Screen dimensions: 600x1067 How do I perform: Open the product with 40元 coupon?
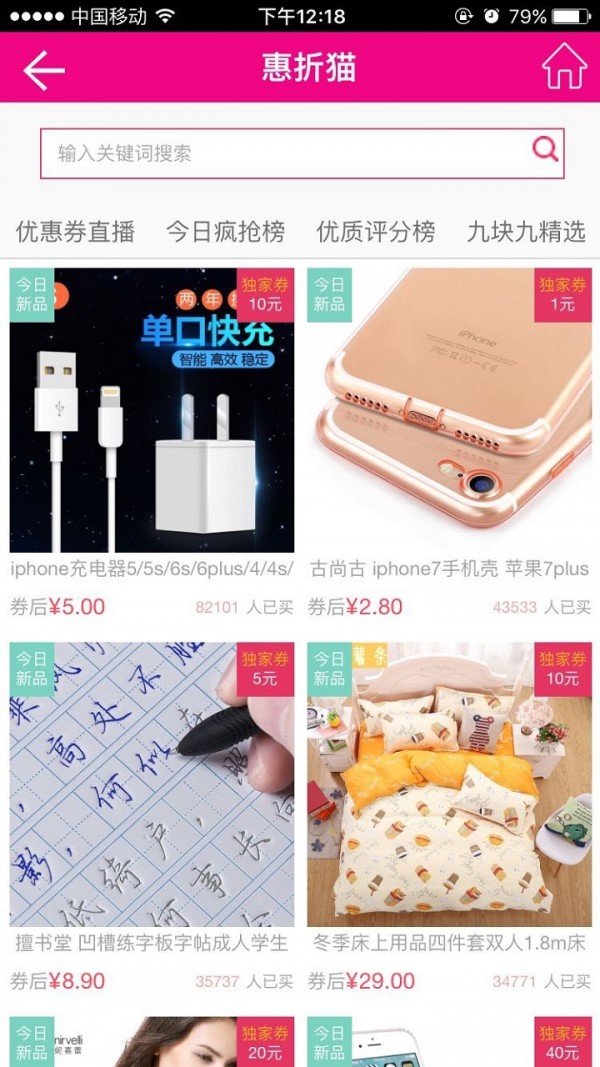[x=449, y=1043]
